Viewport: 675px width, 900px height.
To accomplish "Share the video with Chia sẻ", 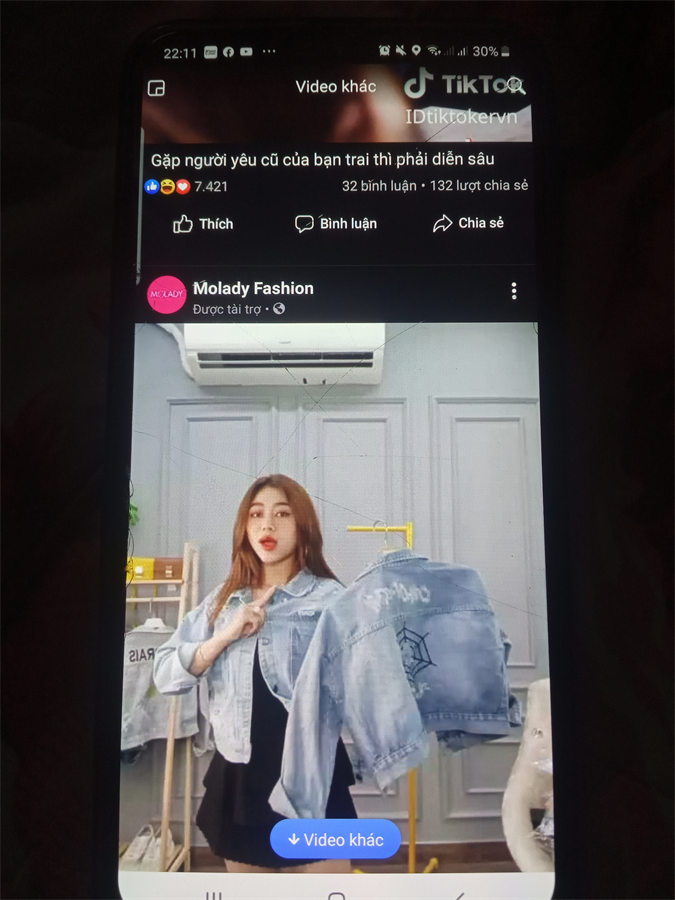I will pyautogui.click(x=468, y=223).
